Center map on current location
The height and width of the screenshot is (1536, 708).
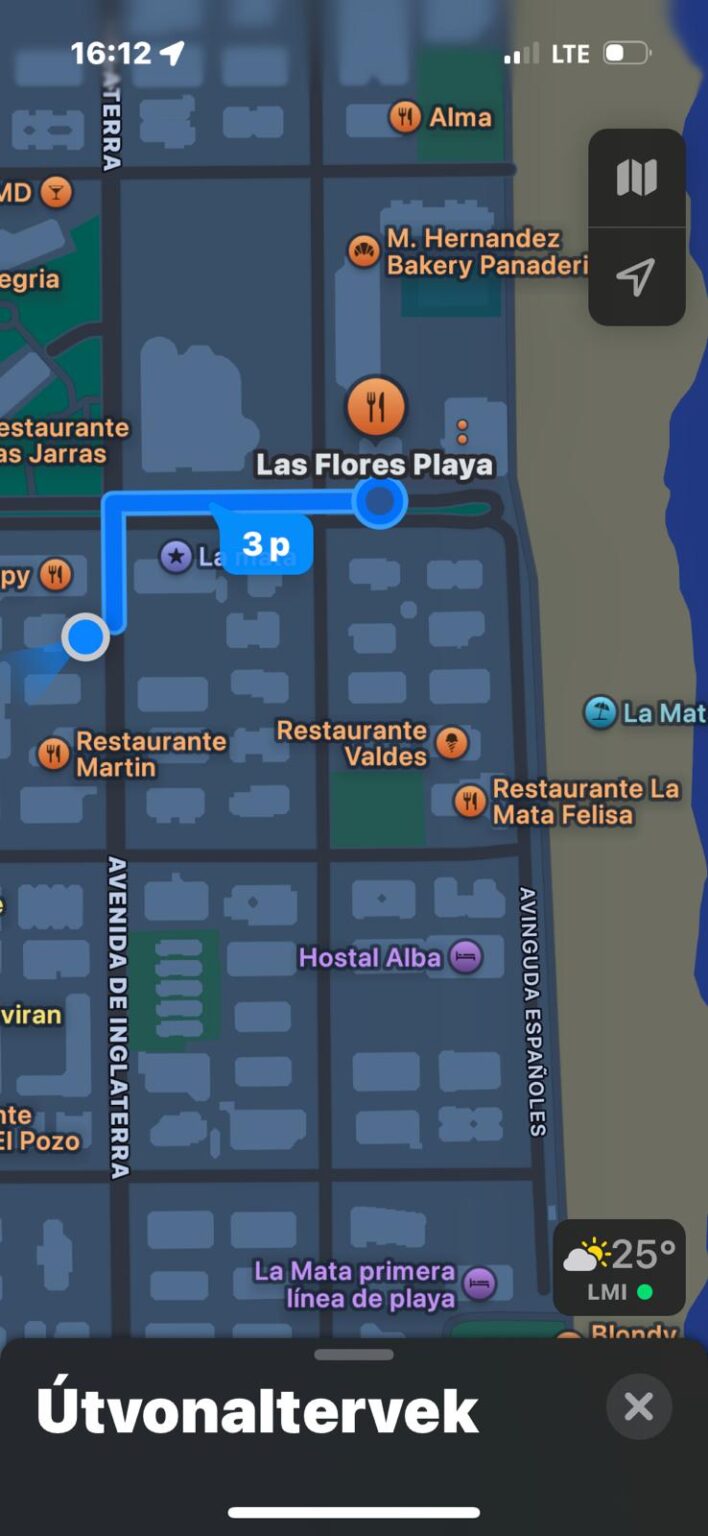[x=636, y=277]
